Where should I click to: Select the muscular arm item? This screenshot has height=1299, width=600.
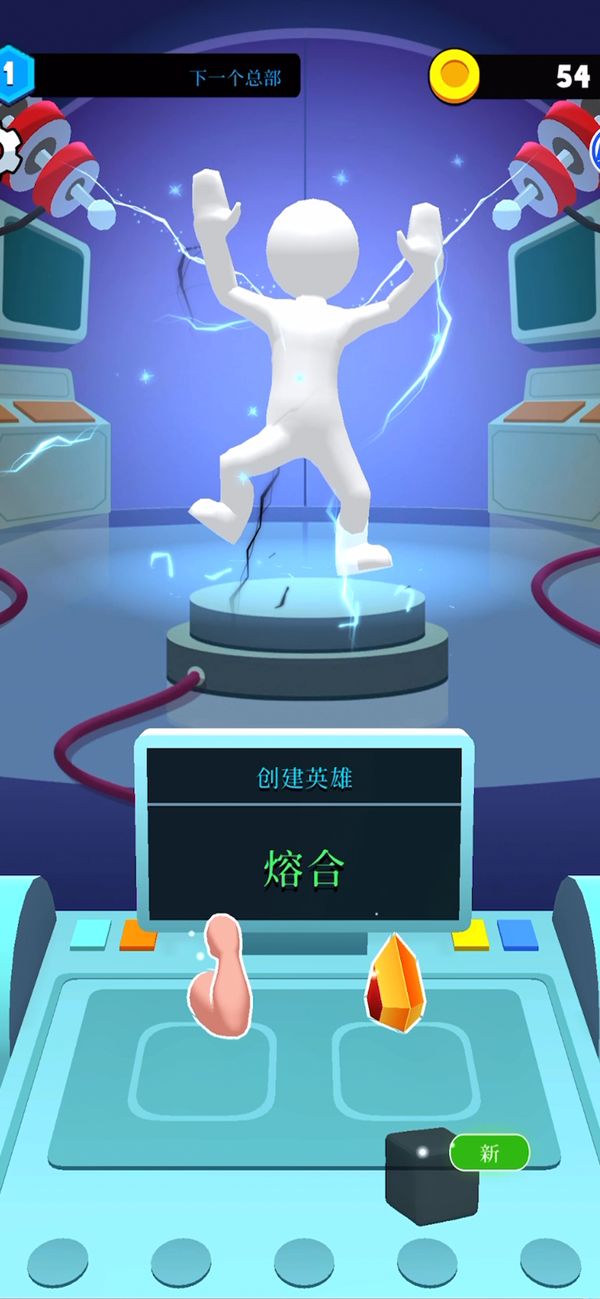217,978
